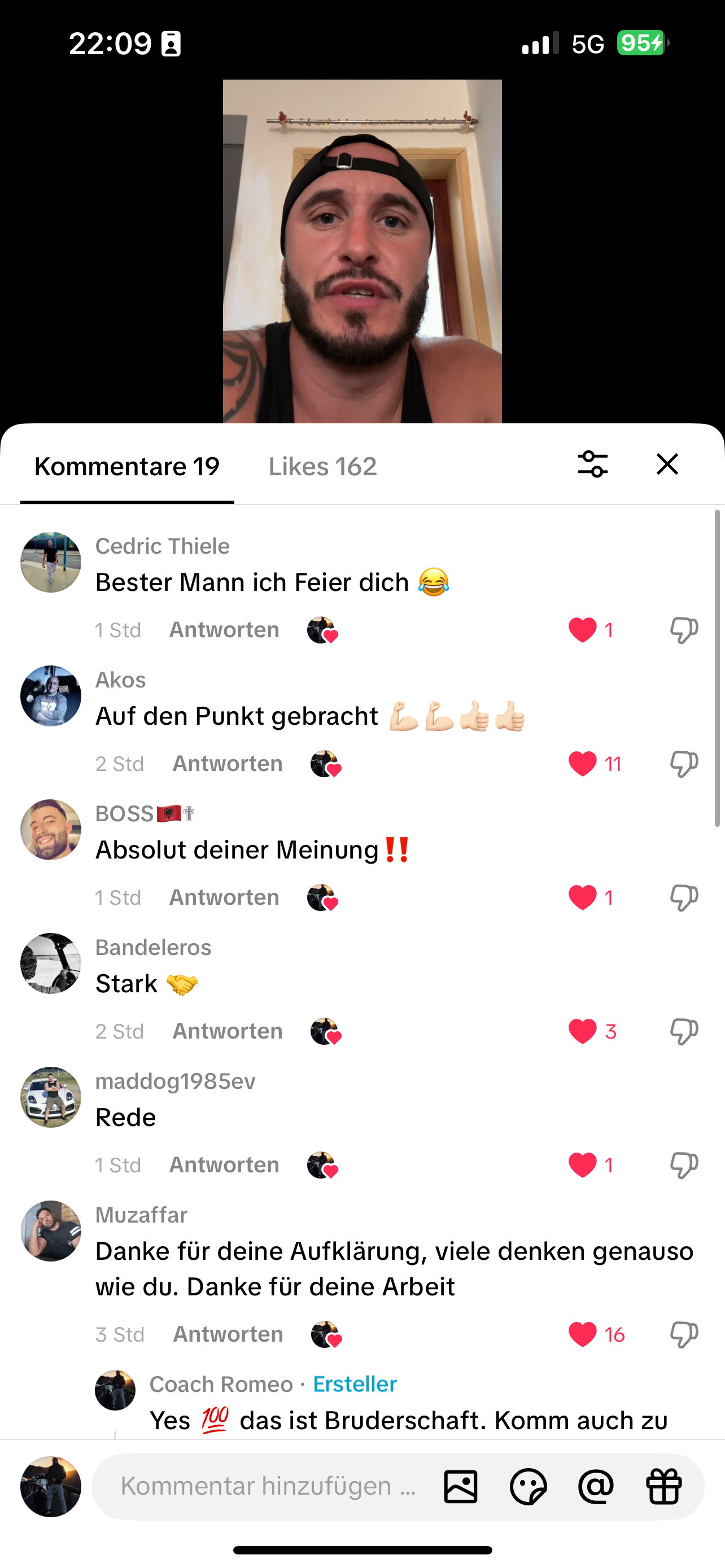The image size is (725, 1568).
Task: Close the comments panel
Action: coord(667,465)
